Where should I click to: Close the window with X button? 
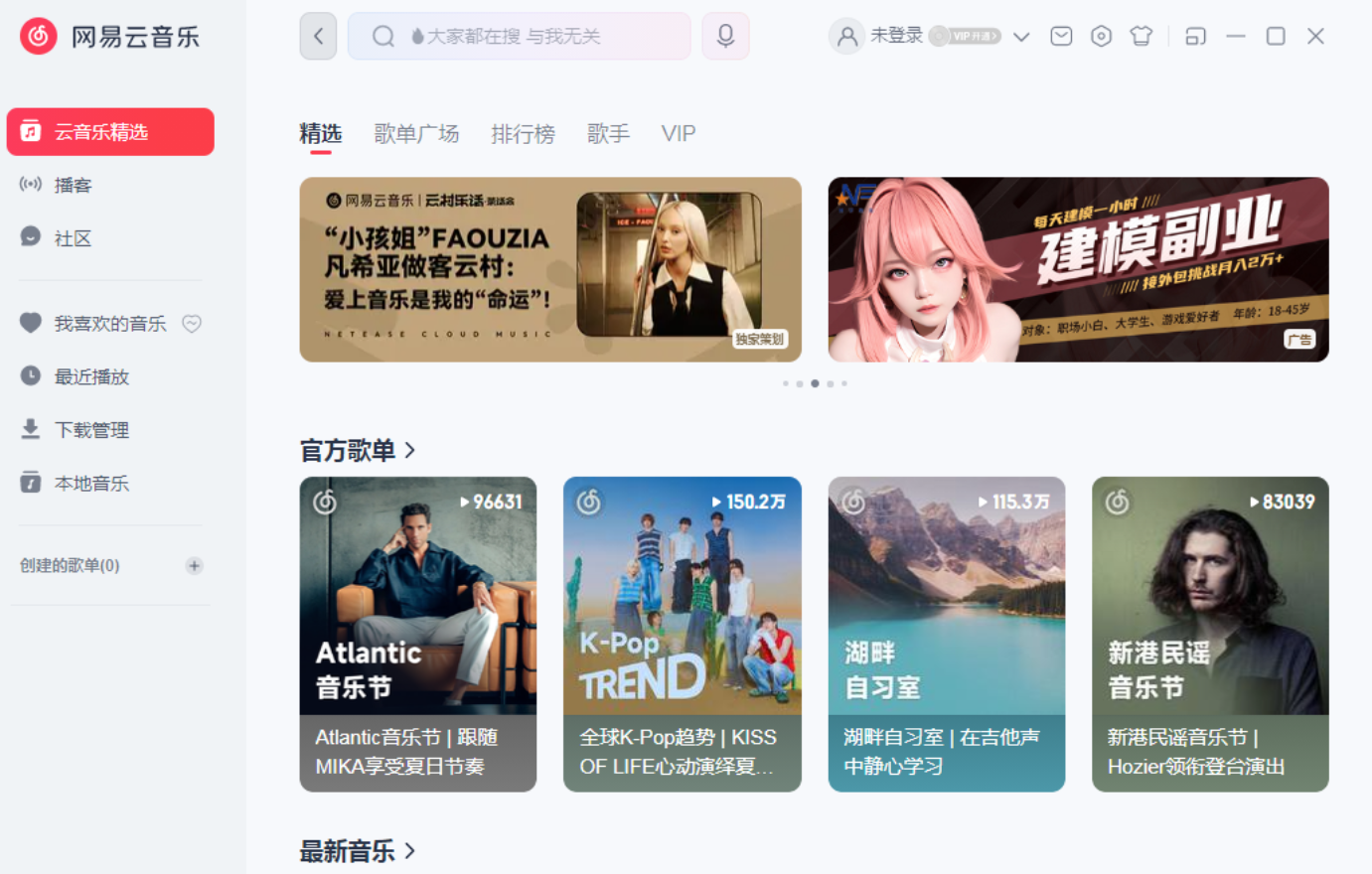click(1315, 37)
